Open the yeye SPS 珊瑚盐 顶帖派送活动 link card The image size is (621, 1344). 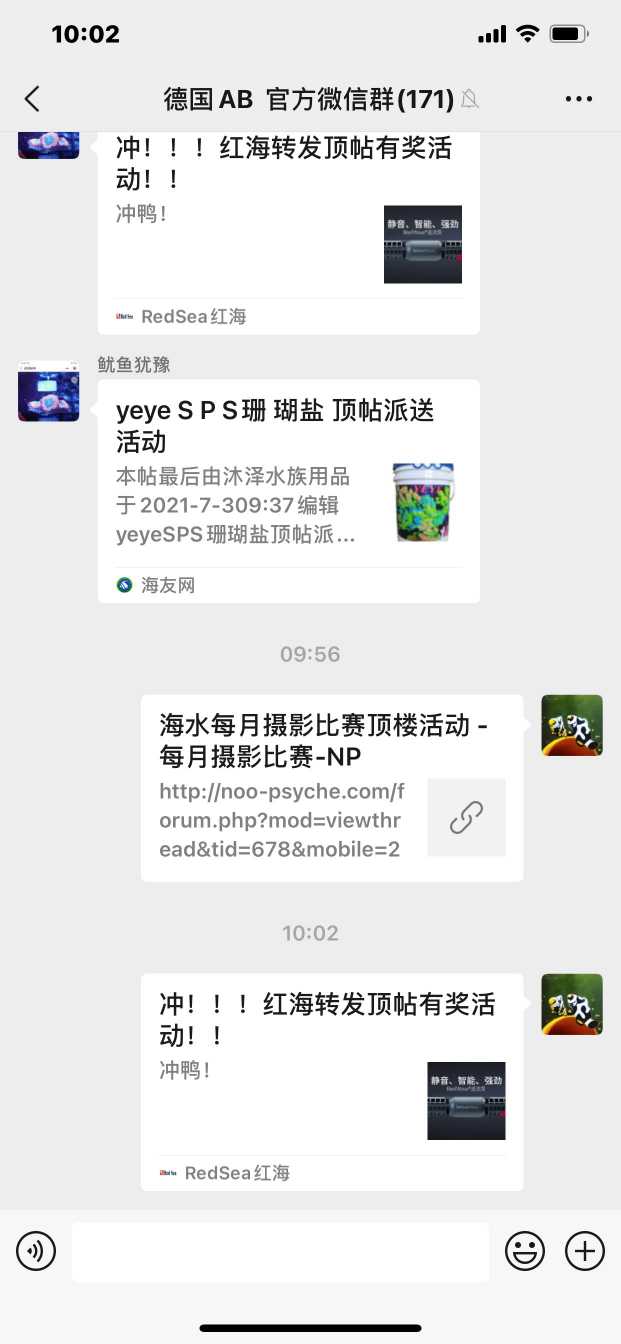point(288,490)
